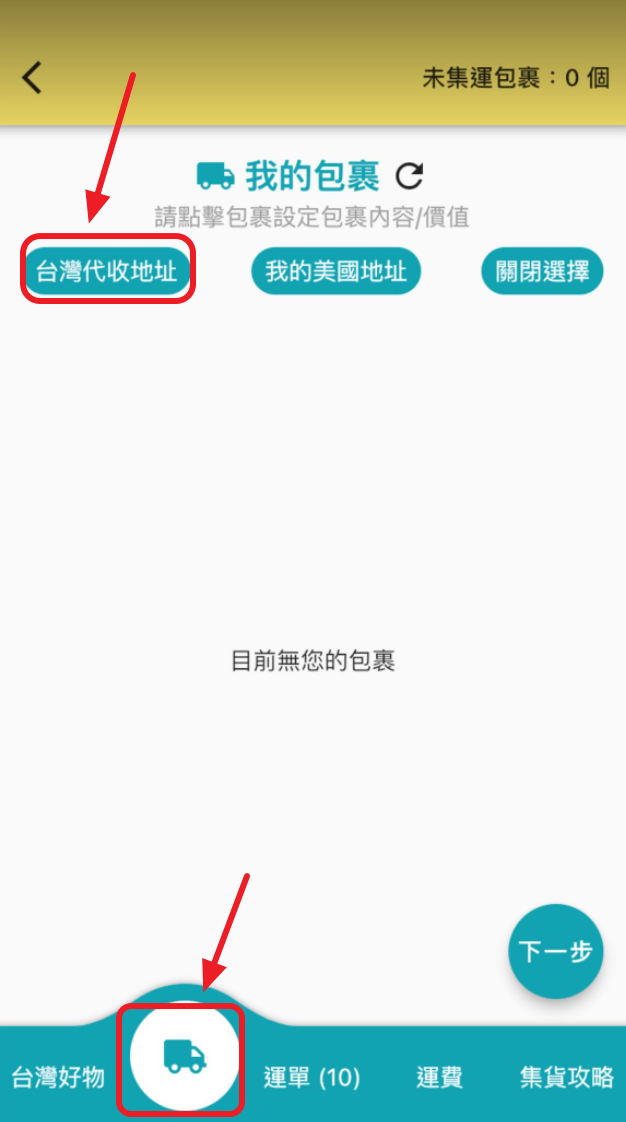Select the truck packages tab
Screen dimensions: 626x1122
coord(184,1058)
